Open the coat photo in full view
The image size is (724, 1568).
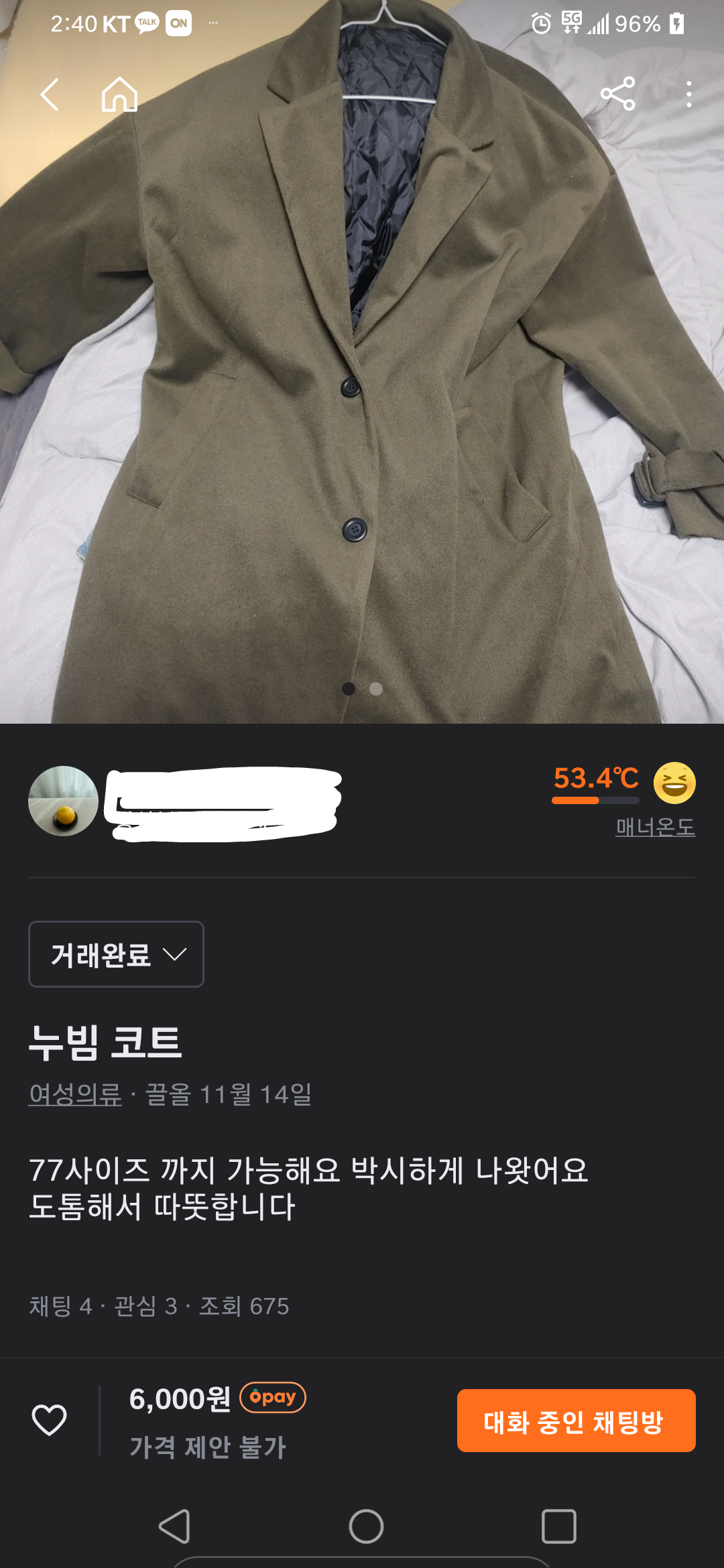tap(362, 402)
